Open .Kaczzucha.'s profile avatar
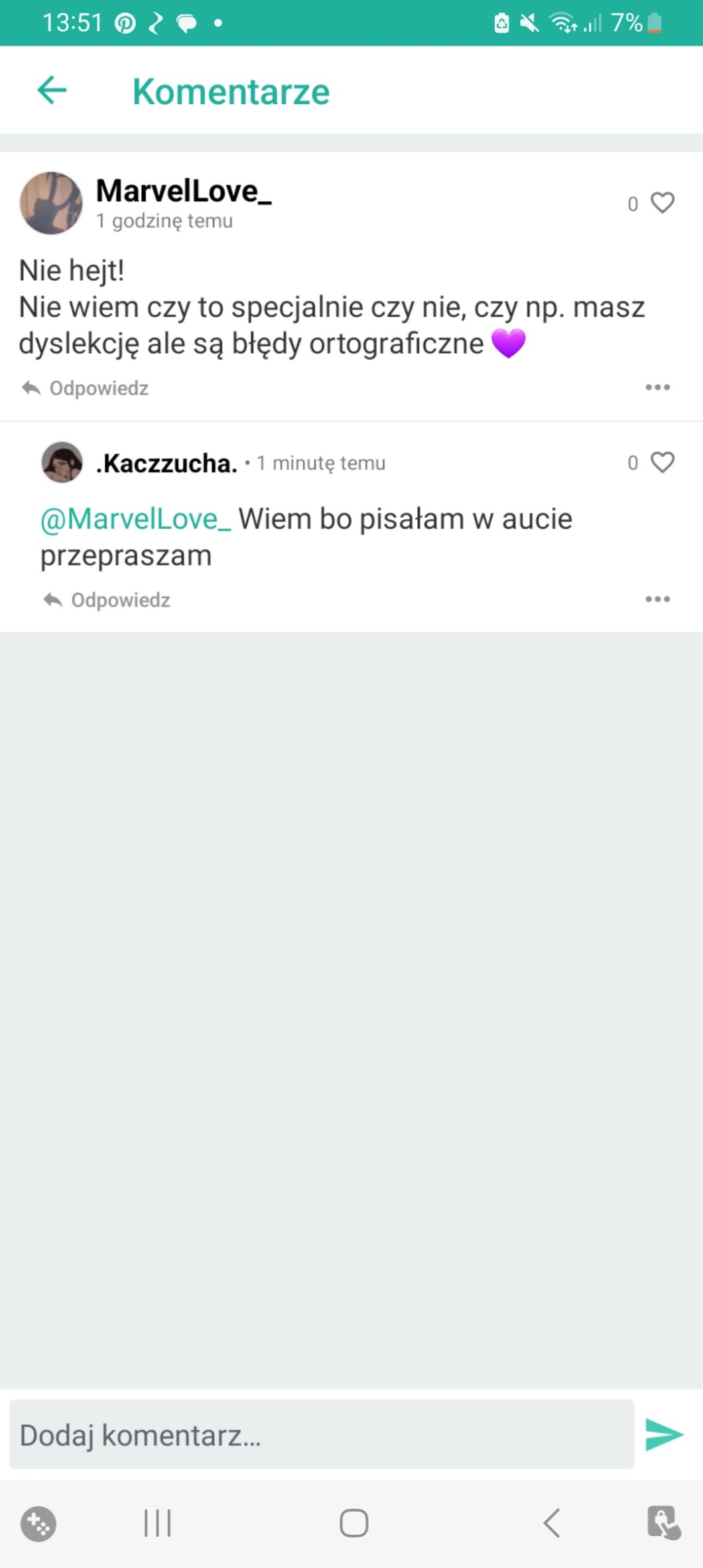Screen dimensions: 703x1568 [x=62, y=463]
